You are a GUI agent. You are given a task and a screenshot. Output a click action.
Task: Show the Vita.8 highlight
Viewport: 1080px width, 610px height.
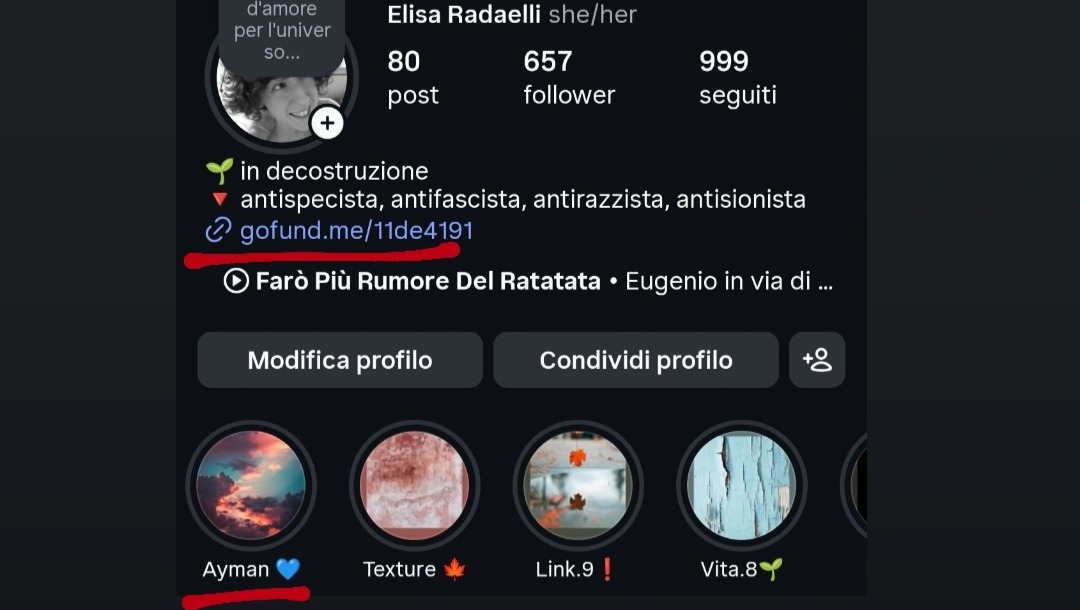click(742, 486)
